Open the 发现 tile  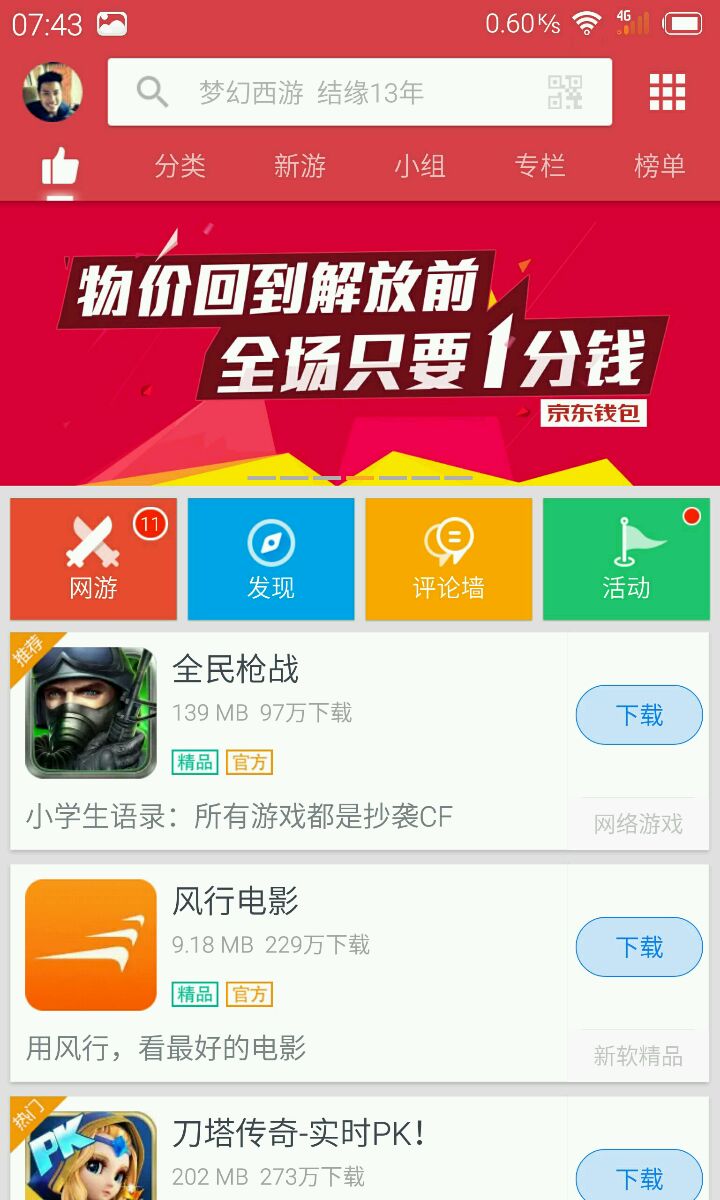pyautogui.click(x=271, y=559)
